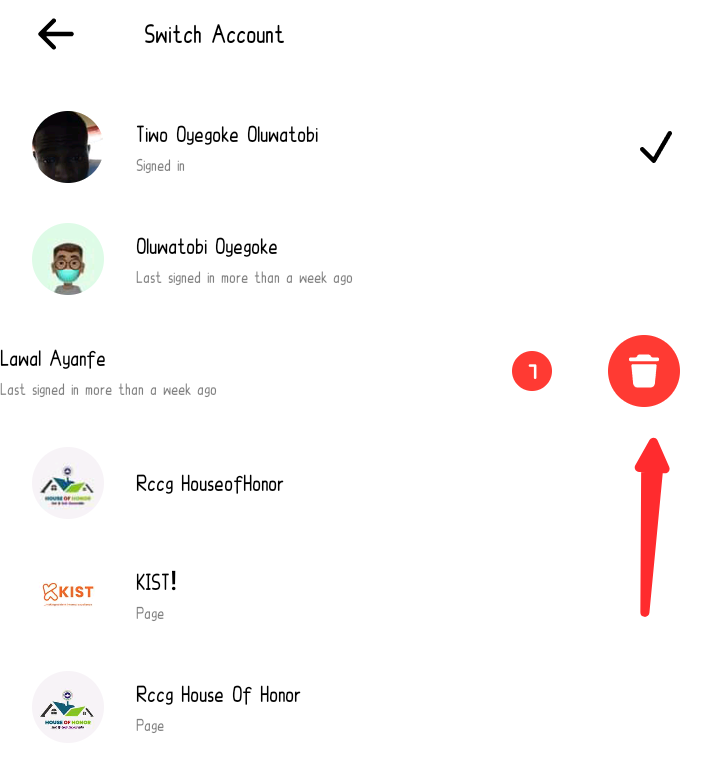Image resolution: width=720 pixels, height=775 pixels.
Task: Delete the Lawal Ayanfe account
Action: click(643, 371)
